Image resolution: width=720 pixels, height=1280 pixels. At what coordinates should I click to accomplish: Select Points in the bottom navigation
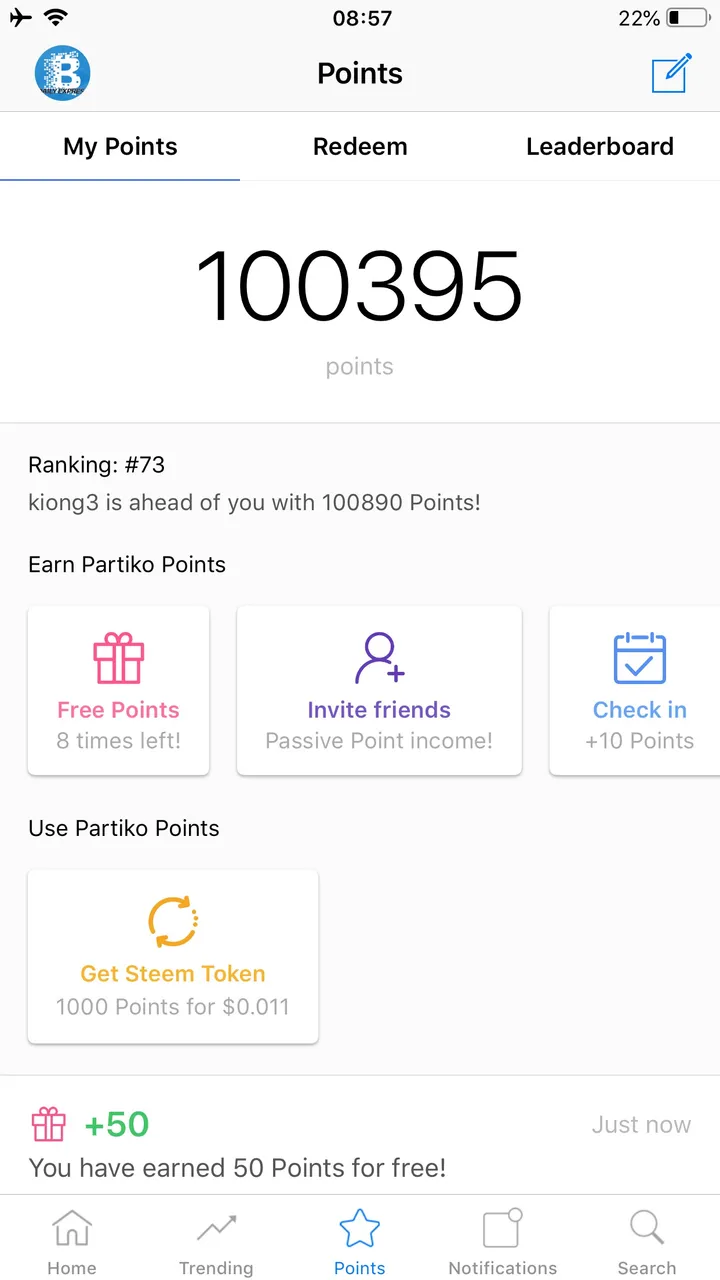coord(360,1240)
